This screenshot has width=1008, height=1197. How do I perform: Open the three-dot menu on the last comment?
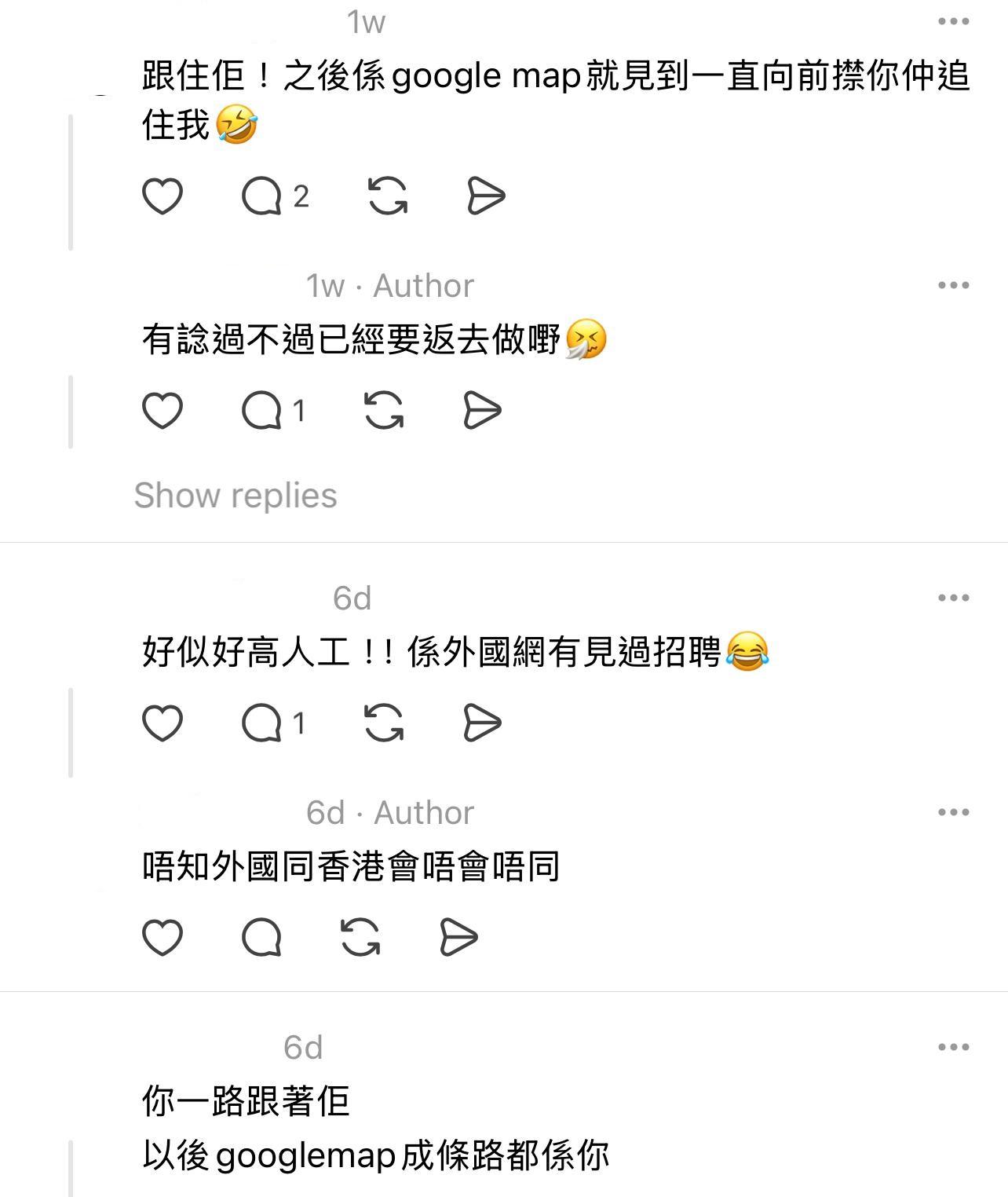pyautogui.click(x=951, y=1047)
